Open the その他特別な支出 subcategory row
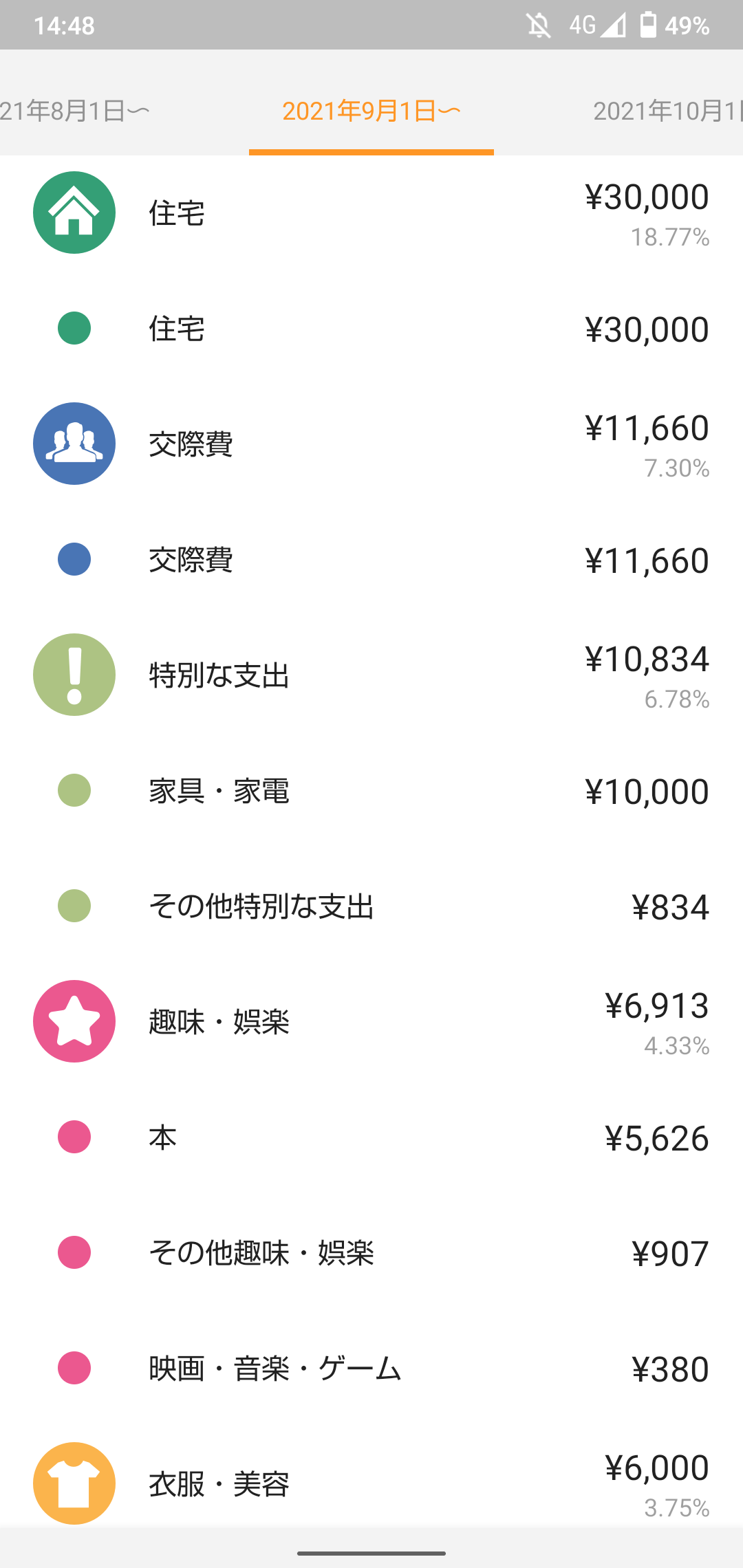 371,906
